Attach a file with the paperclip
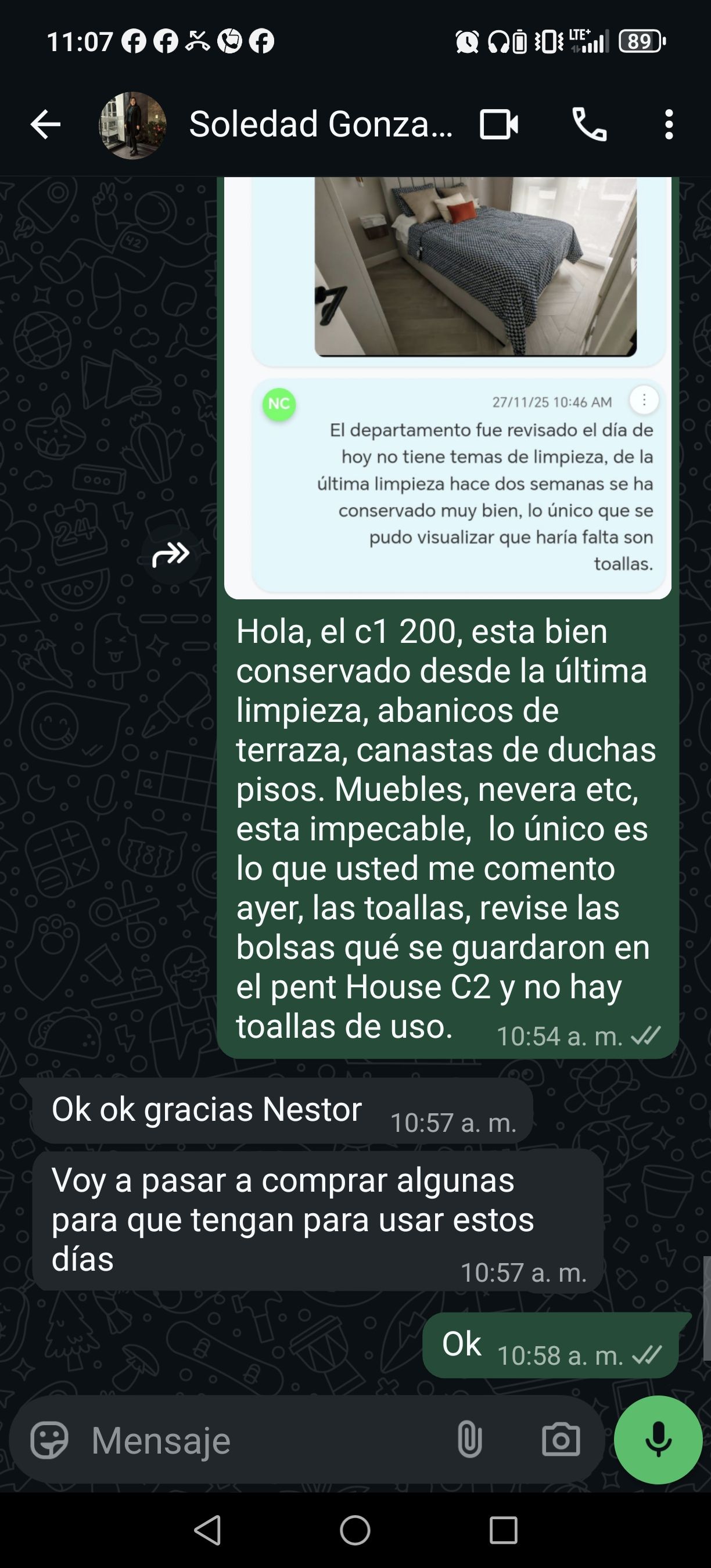The width and height of the screenshot is (711, 1568). click(x=469, y=1440)
